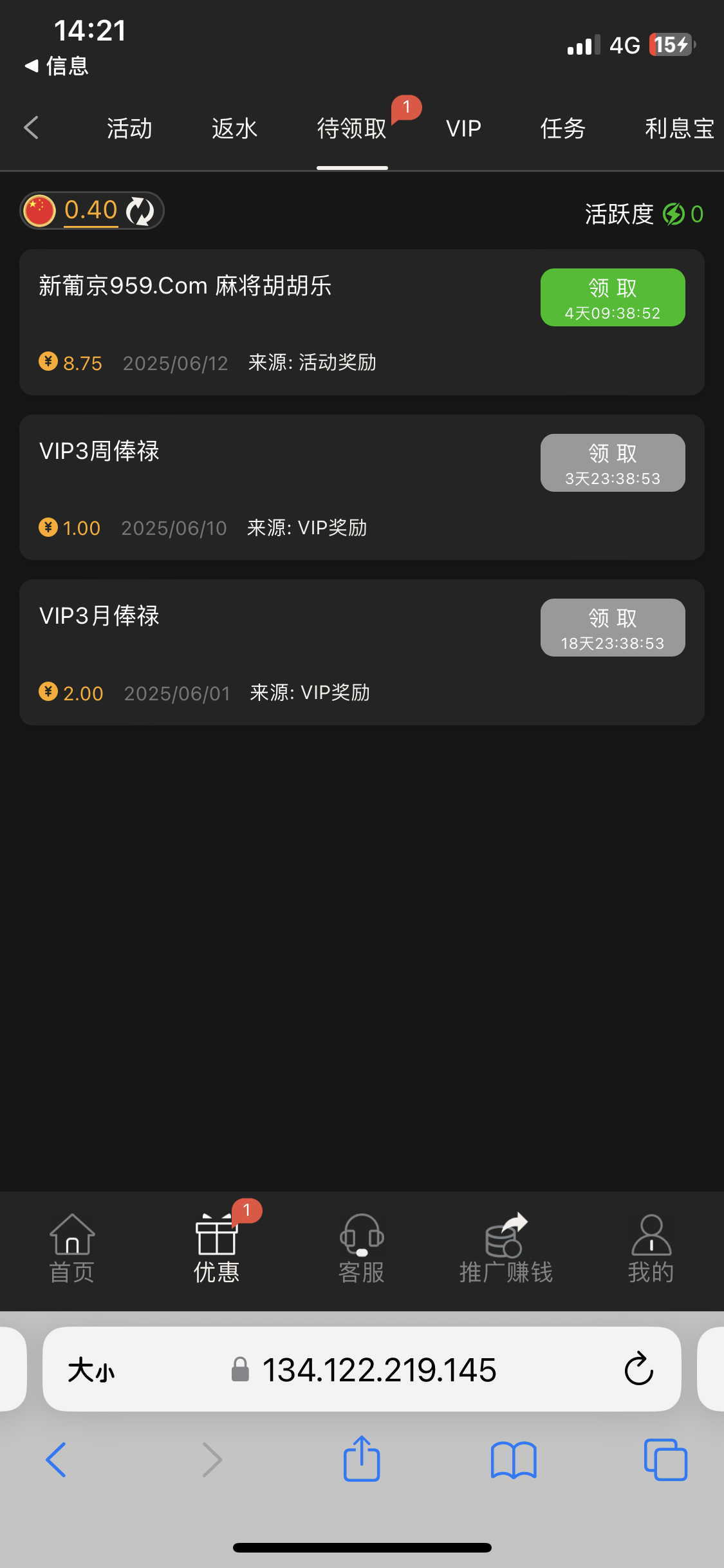
Task: Go back using the top-left arrow
Action: point(32,127)
